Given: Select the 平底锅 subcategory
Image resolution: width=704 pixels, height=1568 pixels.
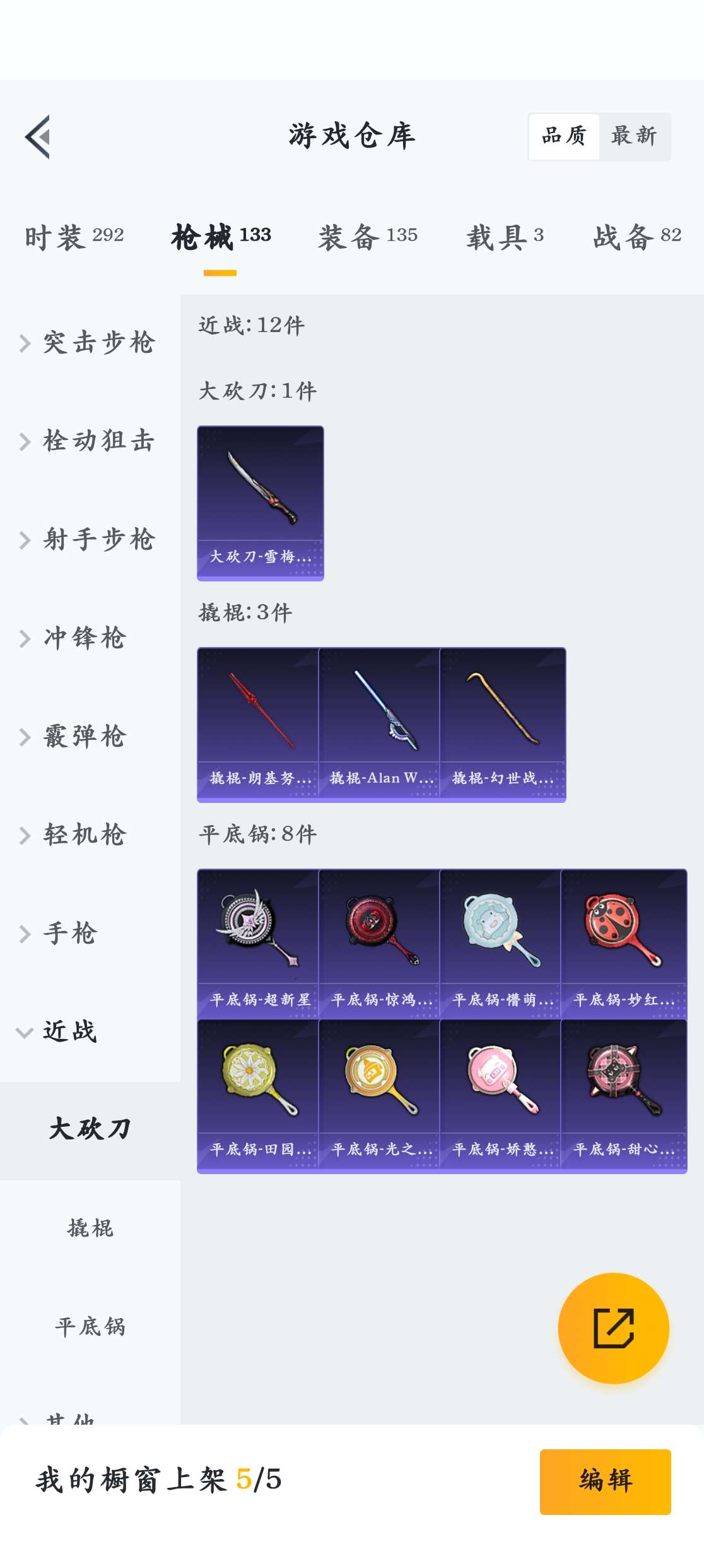Looking at the screenshot, I should point(90,1327).
